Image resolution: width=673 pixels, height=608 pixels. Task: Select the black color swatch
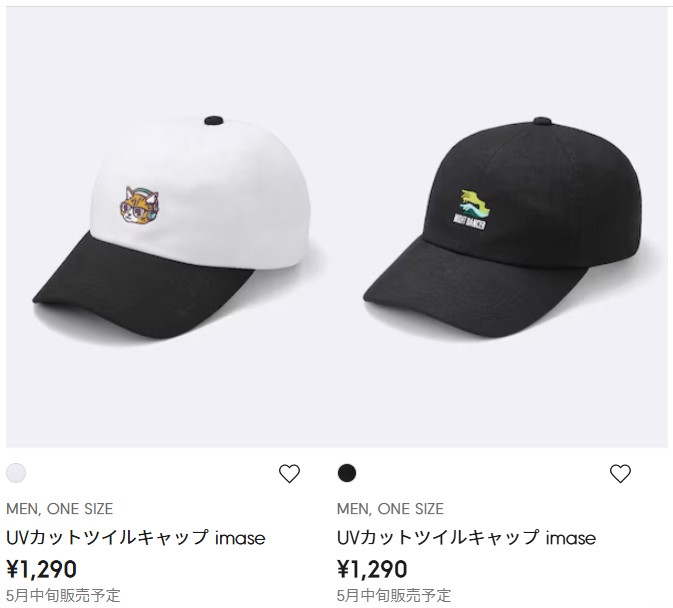pyautogui.click(x=347, y=473)
